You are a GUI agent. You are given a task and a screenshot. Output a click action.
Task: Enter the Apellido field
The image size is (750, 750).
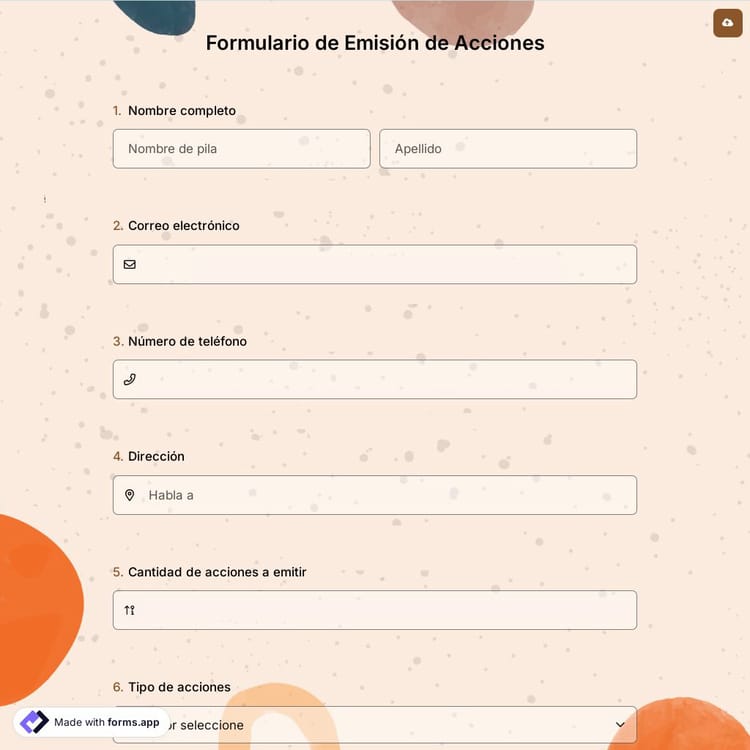(508, 149)
